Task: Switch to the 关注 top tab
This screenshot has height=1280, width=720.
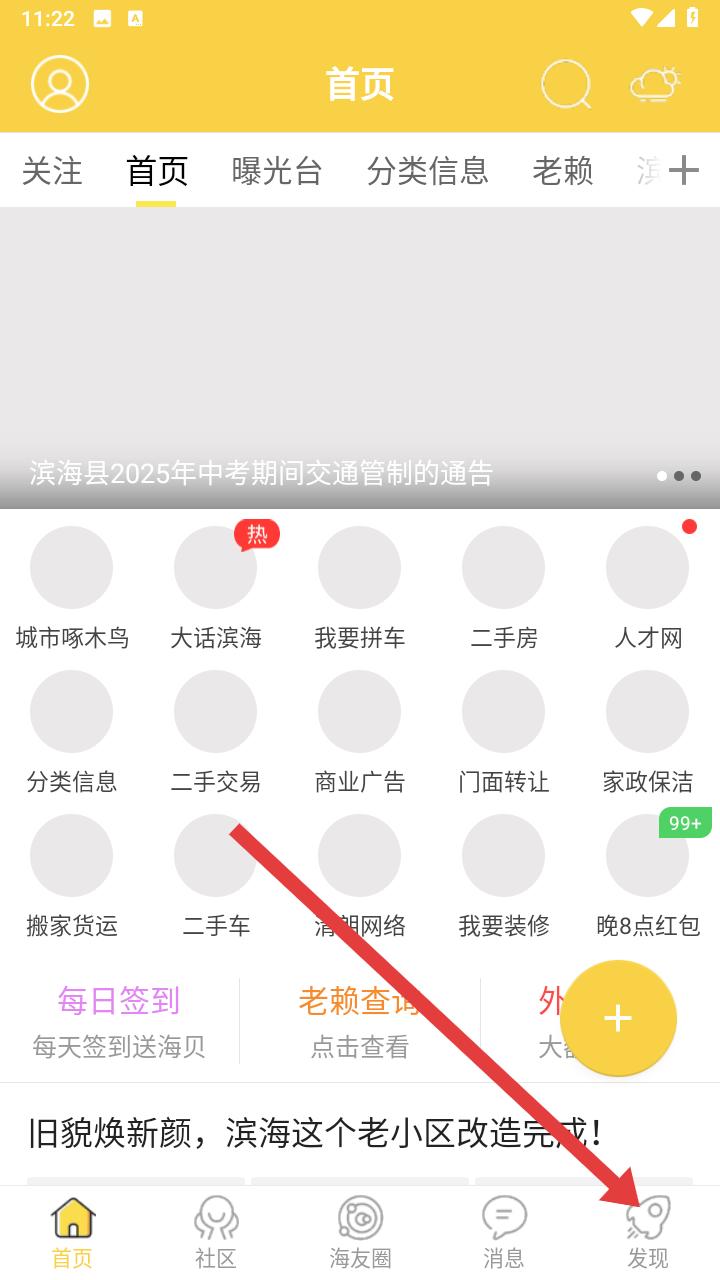Action: (x=52, y=171)
